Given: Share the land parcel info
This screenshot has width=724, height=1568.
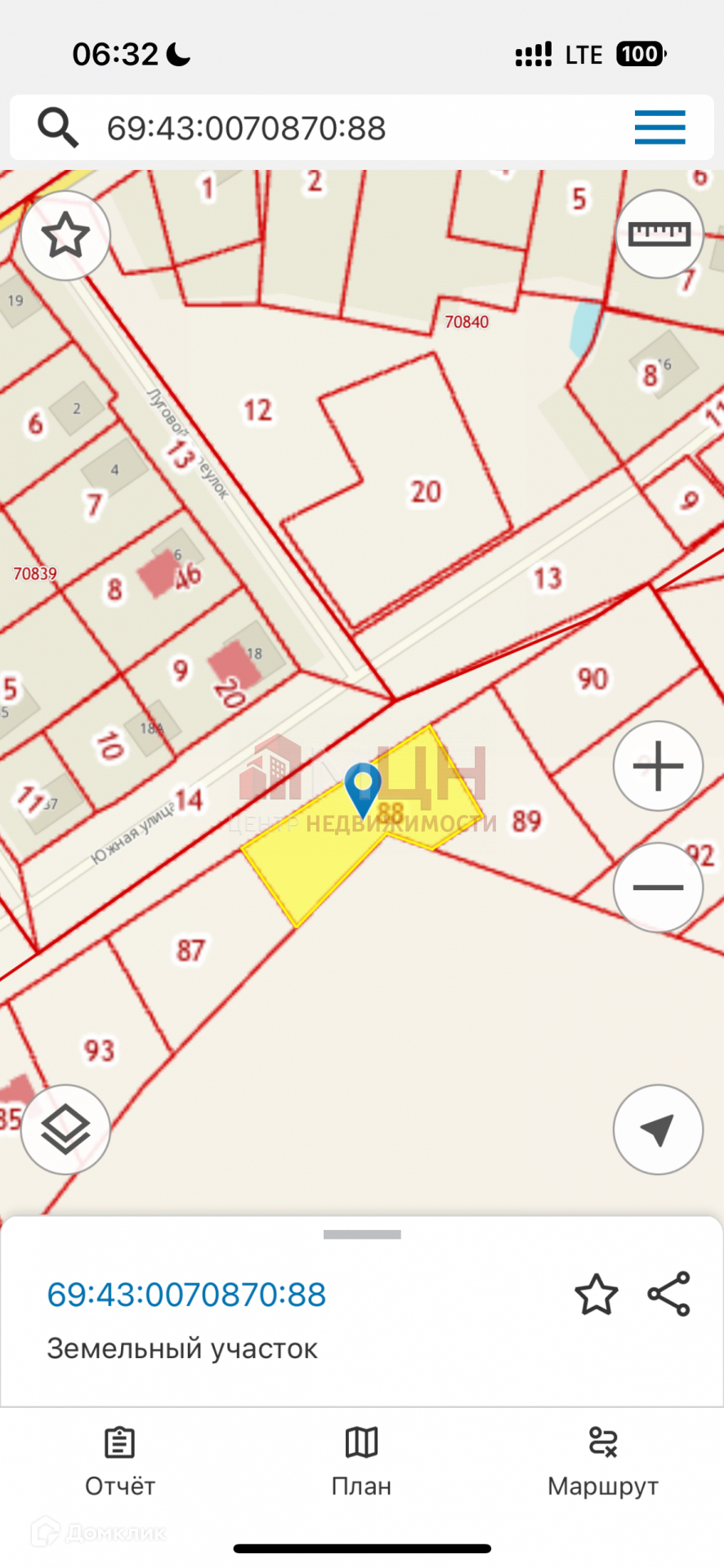Looking at the screenshot, I should click(x=669, y=1294).
